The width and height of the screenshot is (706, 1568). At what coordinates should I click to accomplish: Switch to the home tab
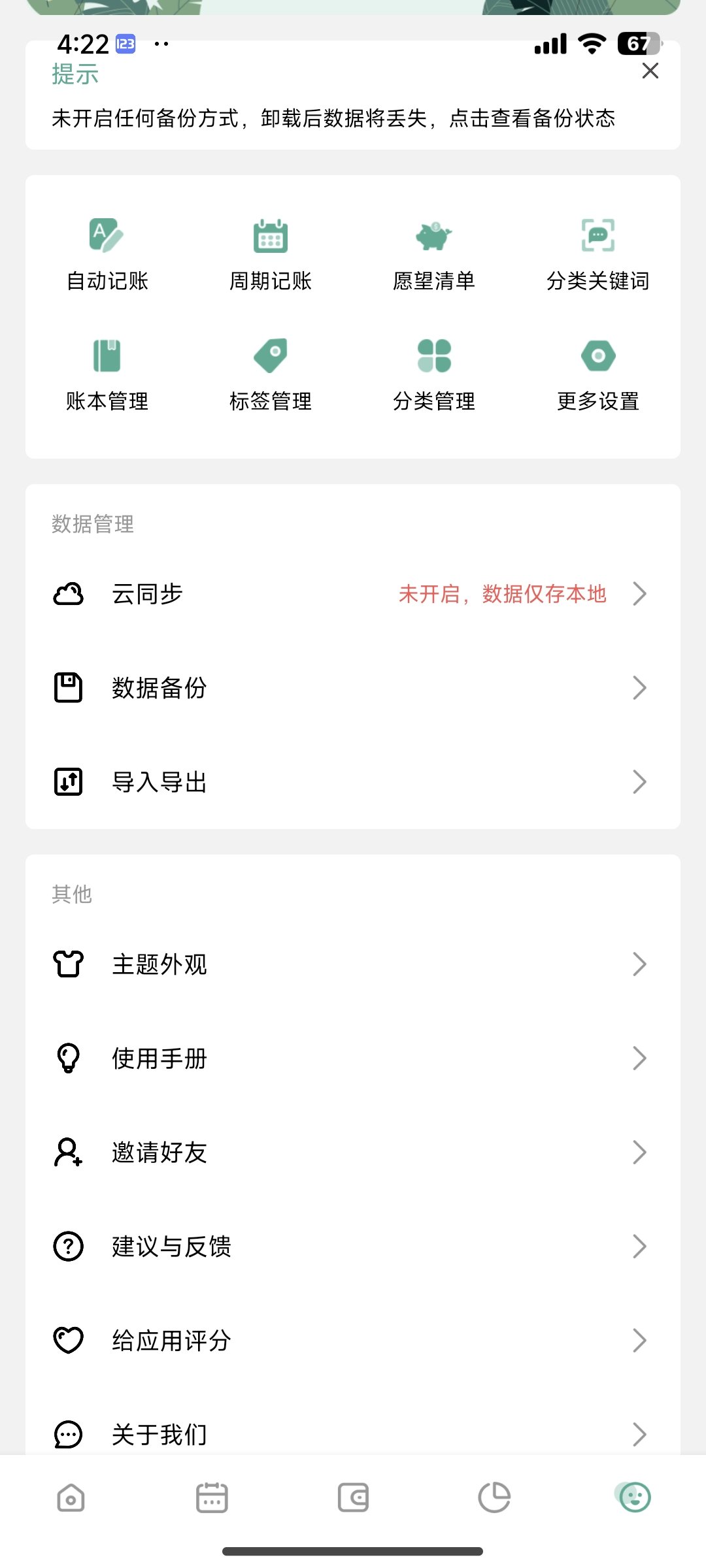click(71, 1497)
